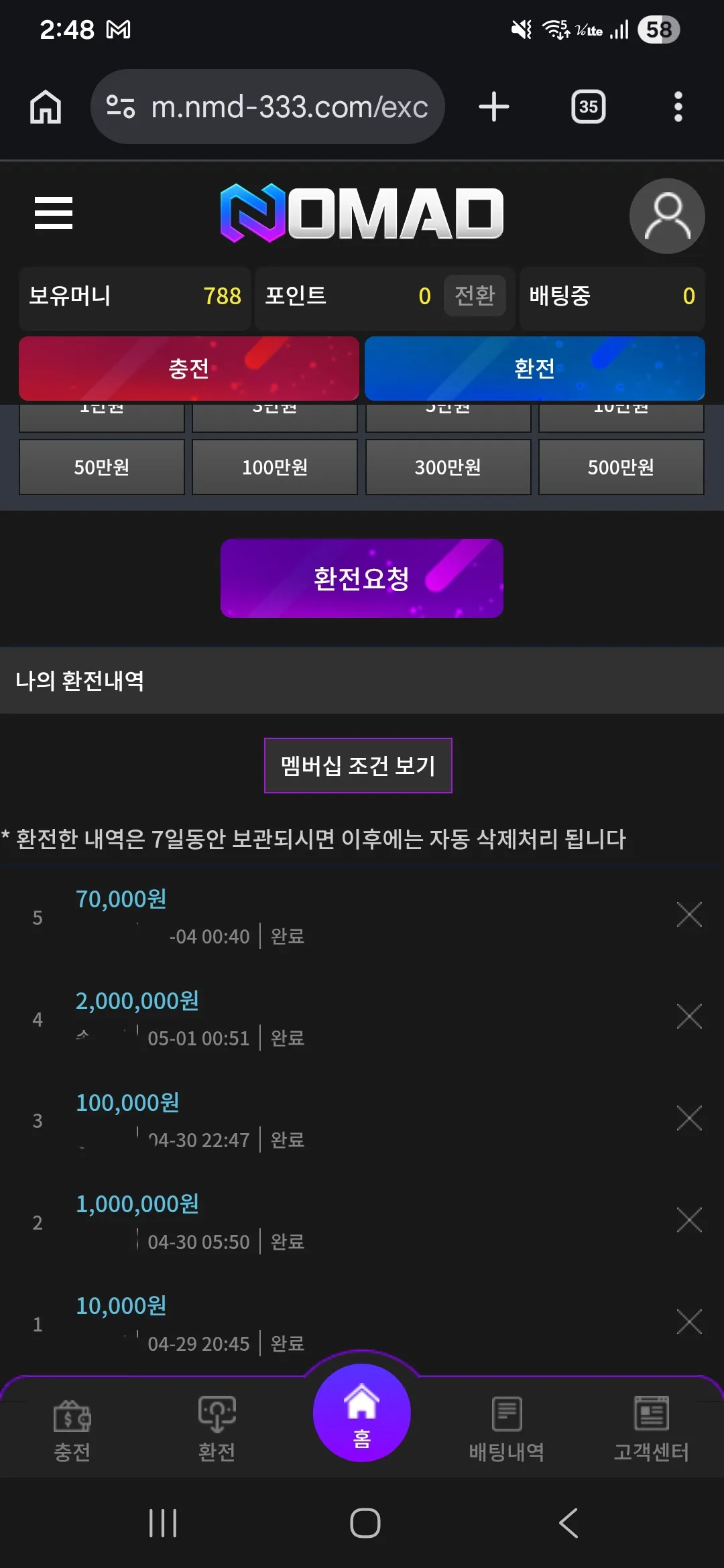This screenshot has width=724, height=1568.
Task: Go to 배팅내역 in bottom navigation
Action: (x=507, y=1429)
